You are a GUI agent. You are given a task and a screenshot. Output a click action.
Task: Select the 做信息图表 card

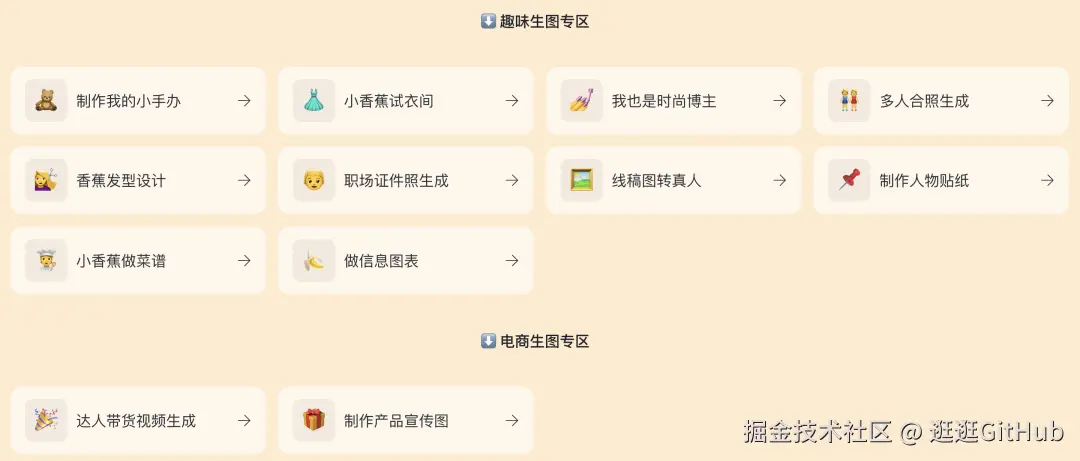click(x=405, y=261)
